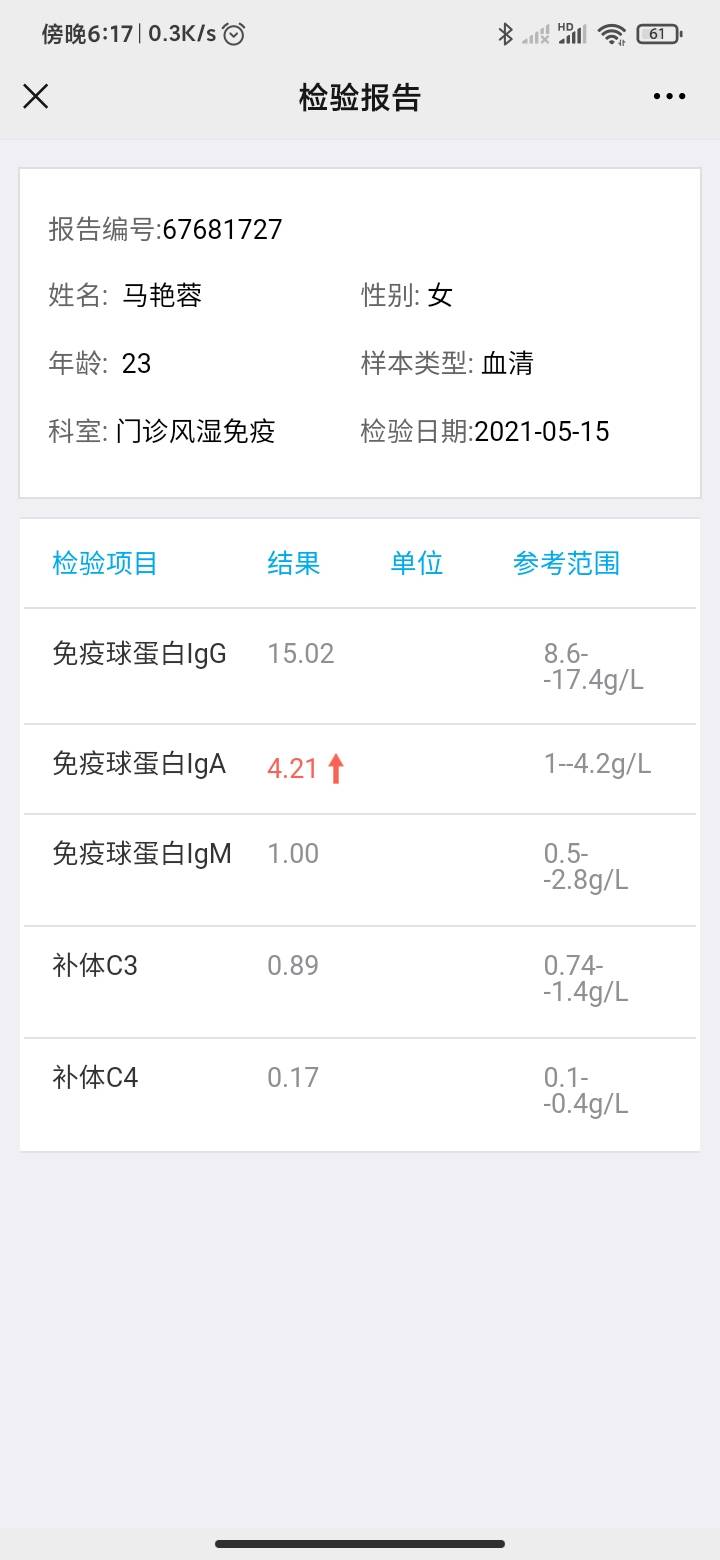Click the navigation bar at screen bottom
720x1560 pixels.
(x=360, y=1545)
